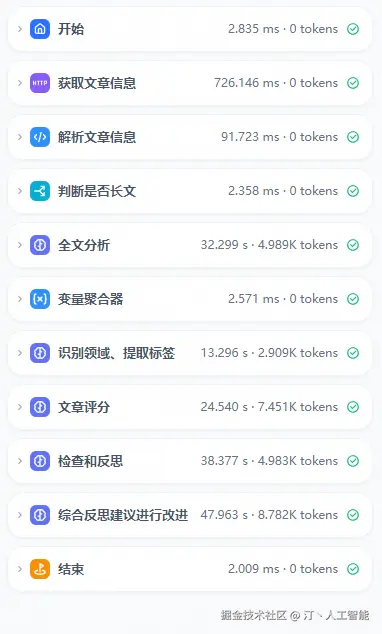Open the 解析文章信息 step
Viewport: 382px width, 634px height.
[190, 137]
